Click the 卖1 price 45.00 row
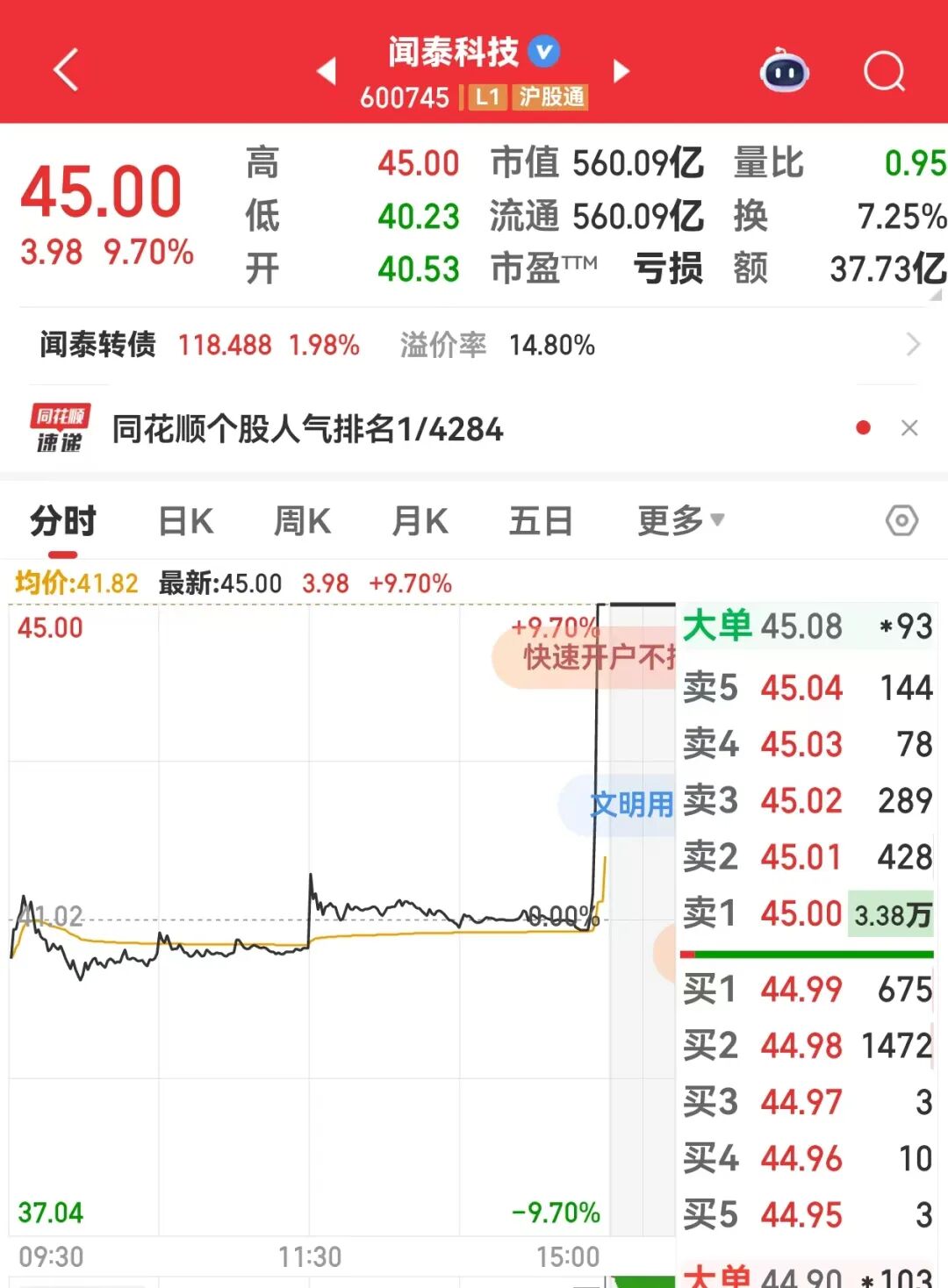Viewport: 948px width, 1288px height. tap(803, 912)
